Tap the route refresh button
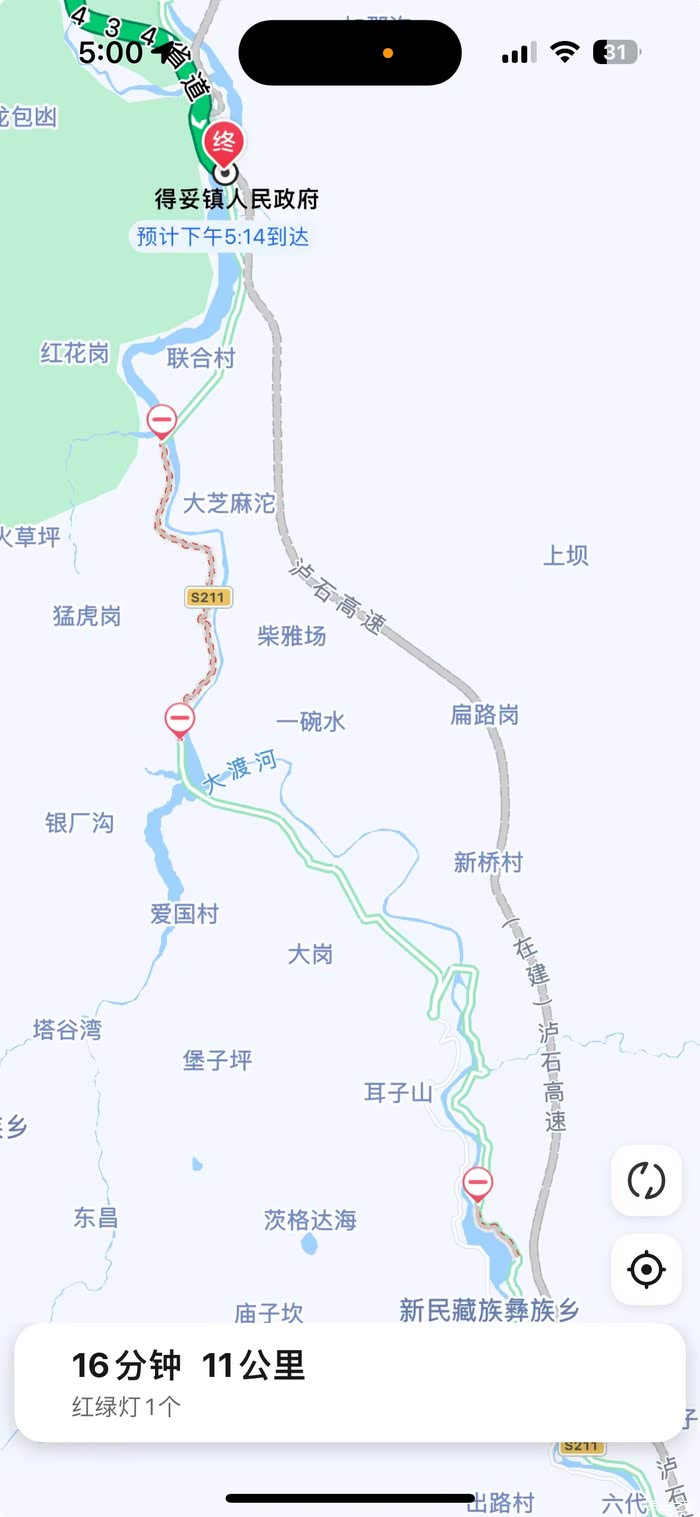 (x=646, y=1180)
